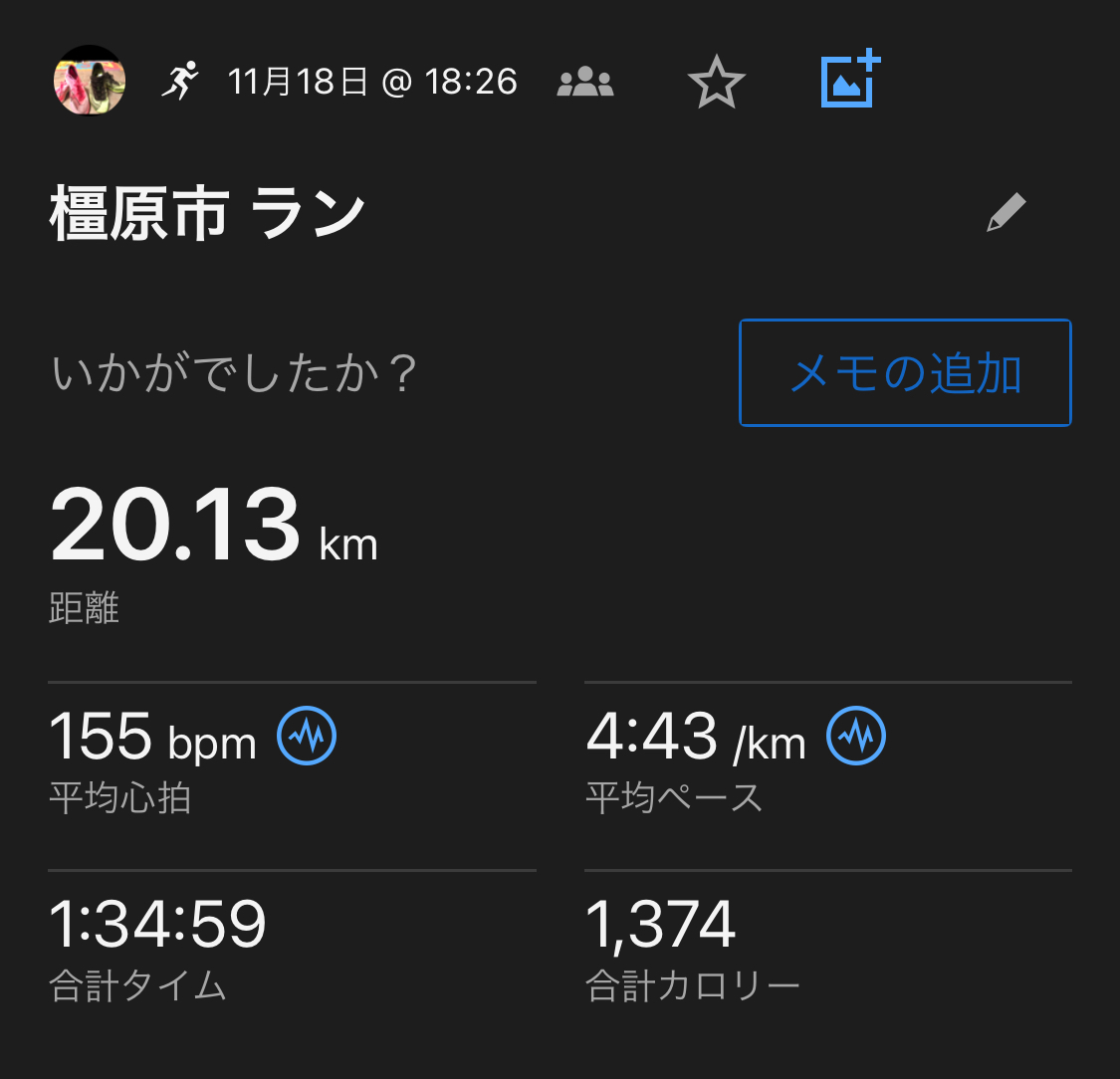This screenshot has width=1120, height=1079.
Task: Mark this run as favorite
Action: 717,82
